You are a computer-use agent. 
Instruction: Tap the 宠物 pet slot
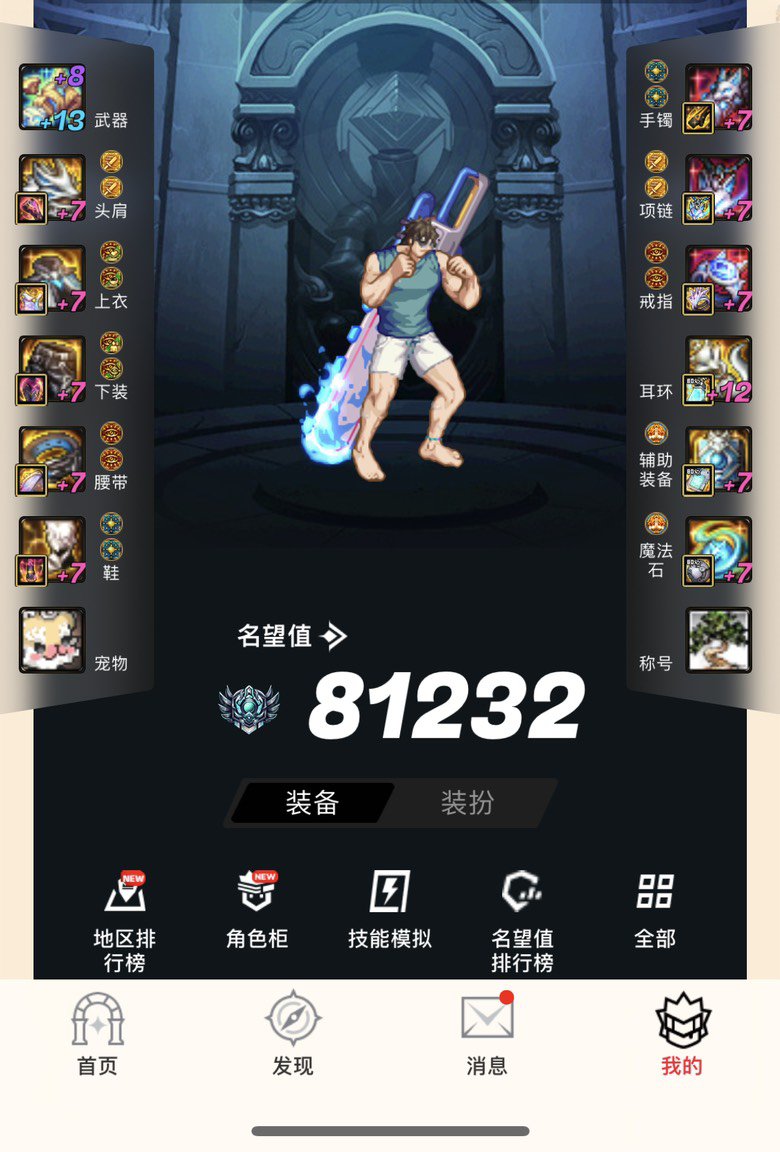(52, 640)
